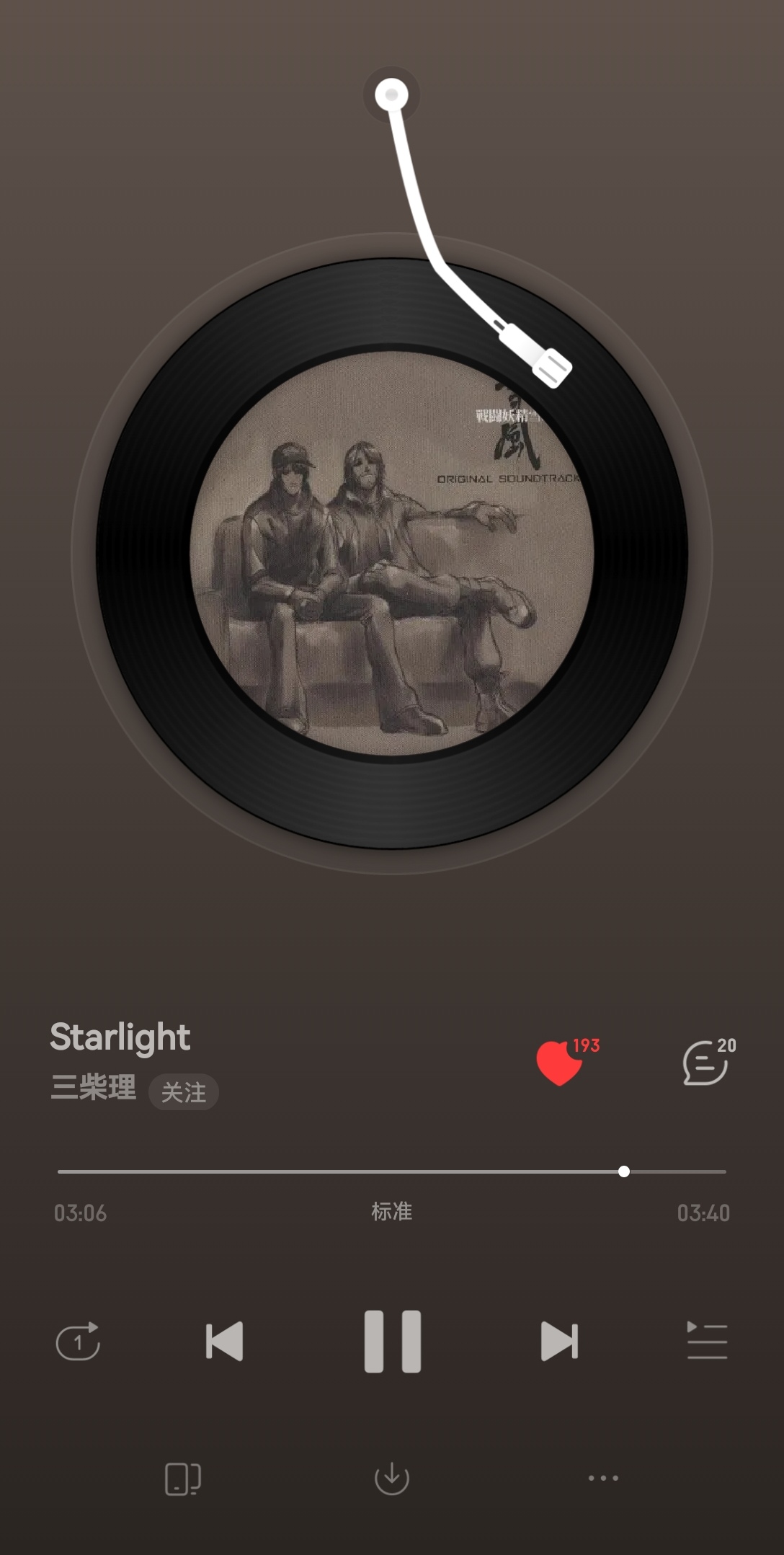Change audio quality from 标准
784x1555 pixels.
pos(391,1212)
